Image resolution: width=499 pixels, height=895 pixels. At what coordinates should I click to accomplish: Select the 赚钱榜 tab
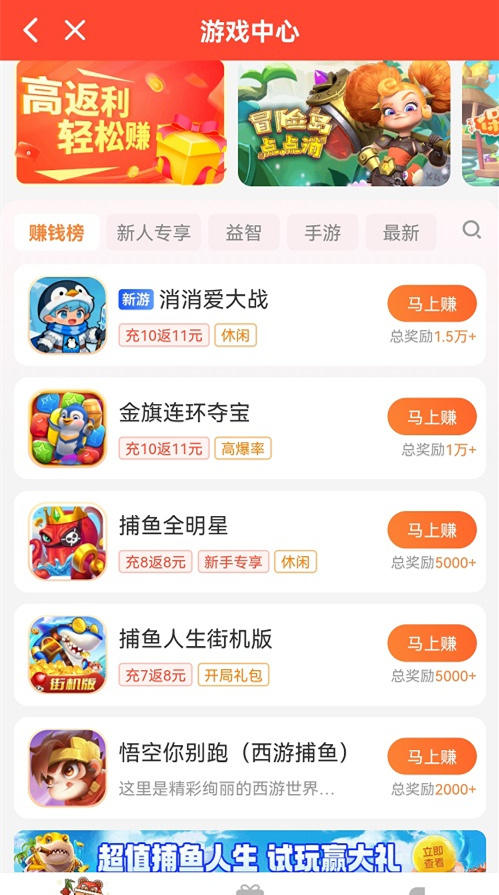point(57,233)
